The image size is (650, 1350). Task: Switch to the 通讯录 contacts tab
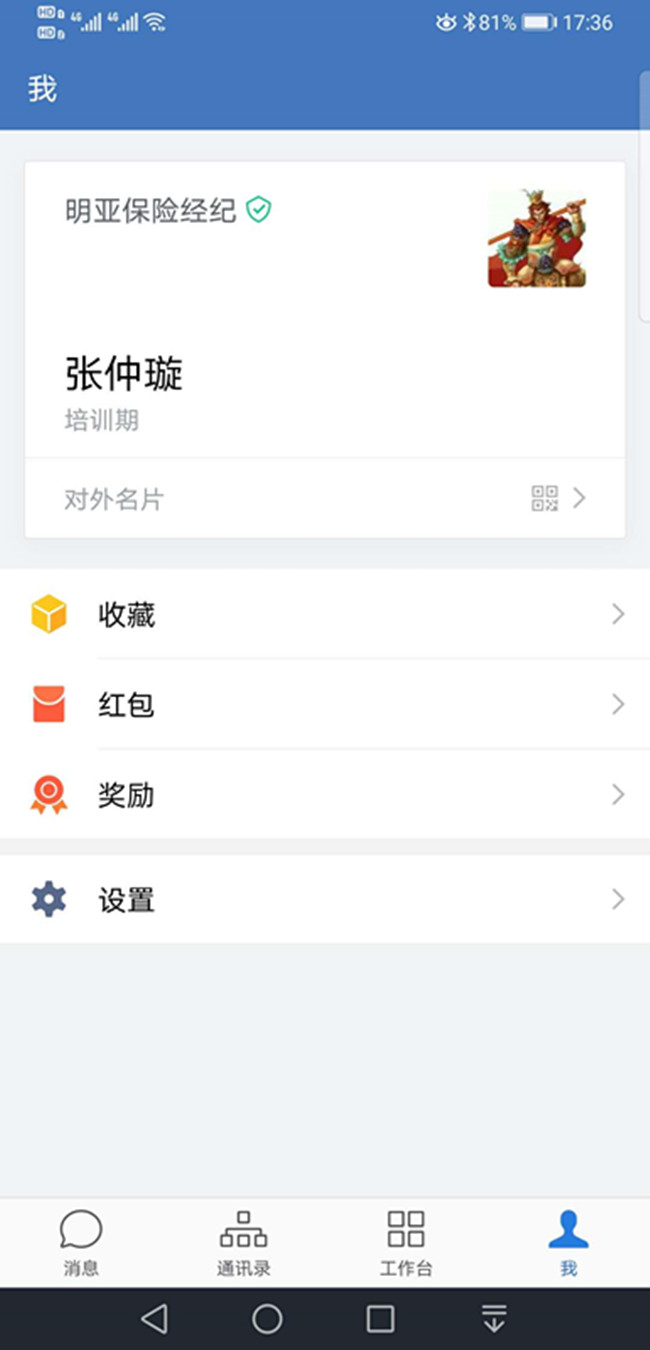pos(243,1243)
